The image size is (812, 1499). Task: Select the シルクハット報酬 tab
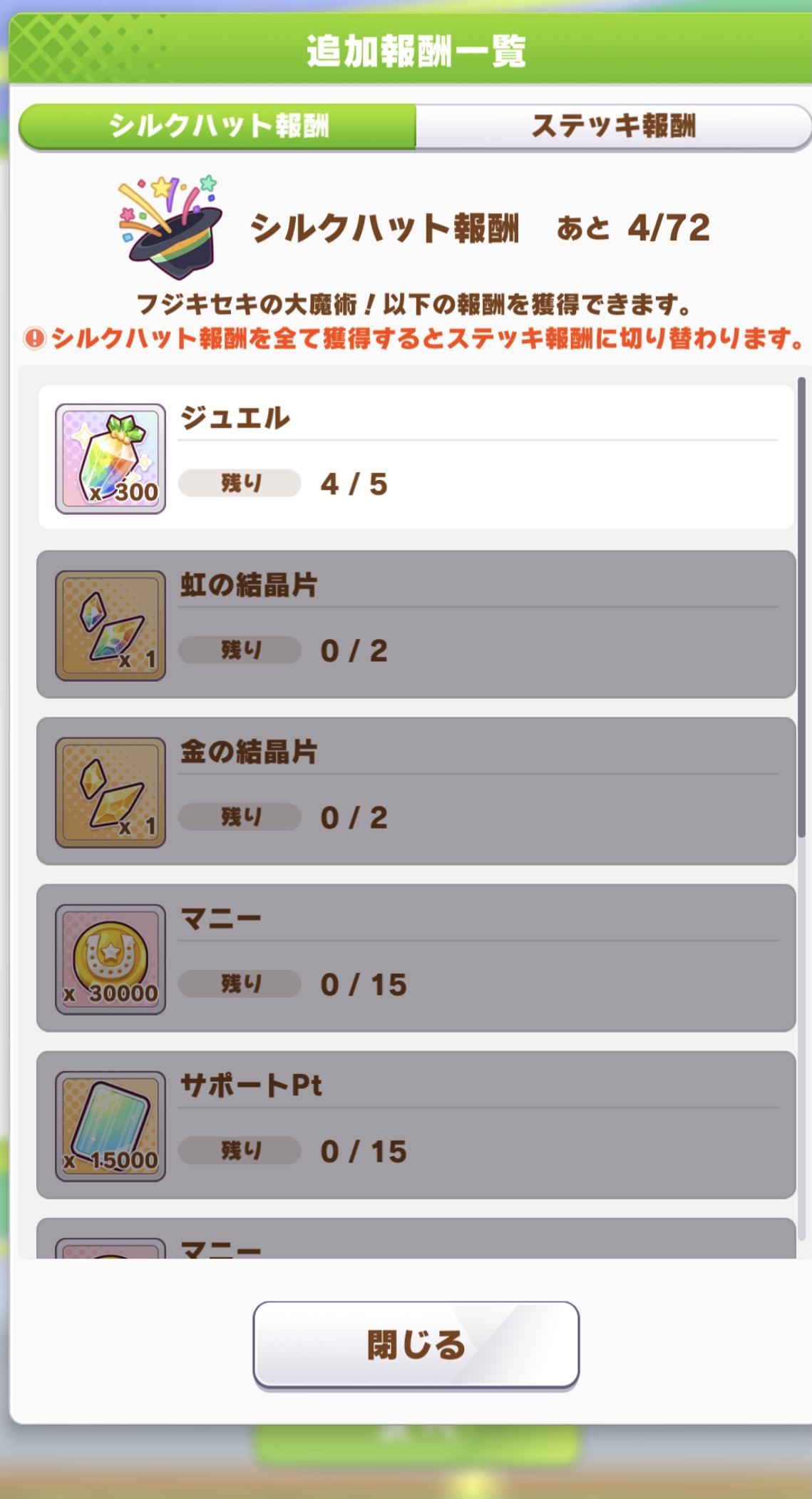click(x=218, y=126)
